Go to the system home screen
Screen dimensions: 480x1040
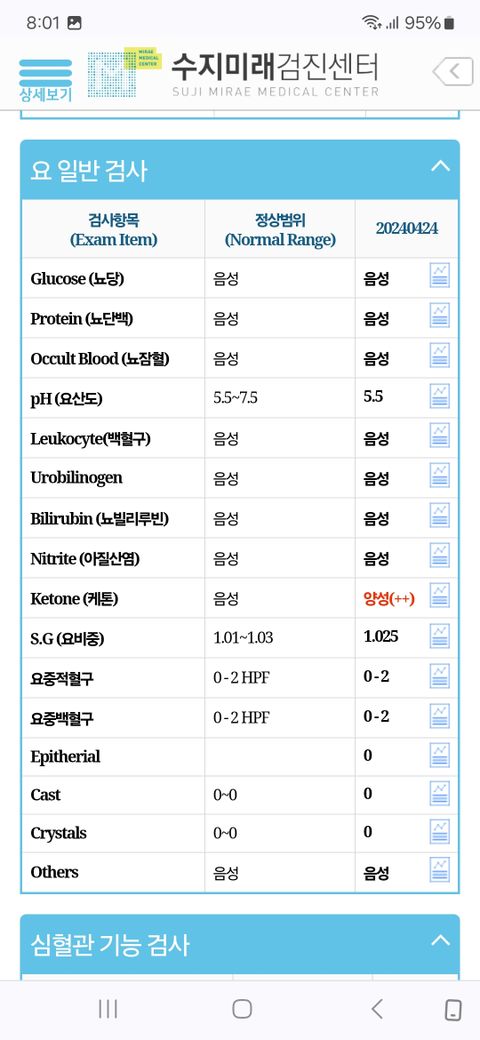[x=242, y=1009]
